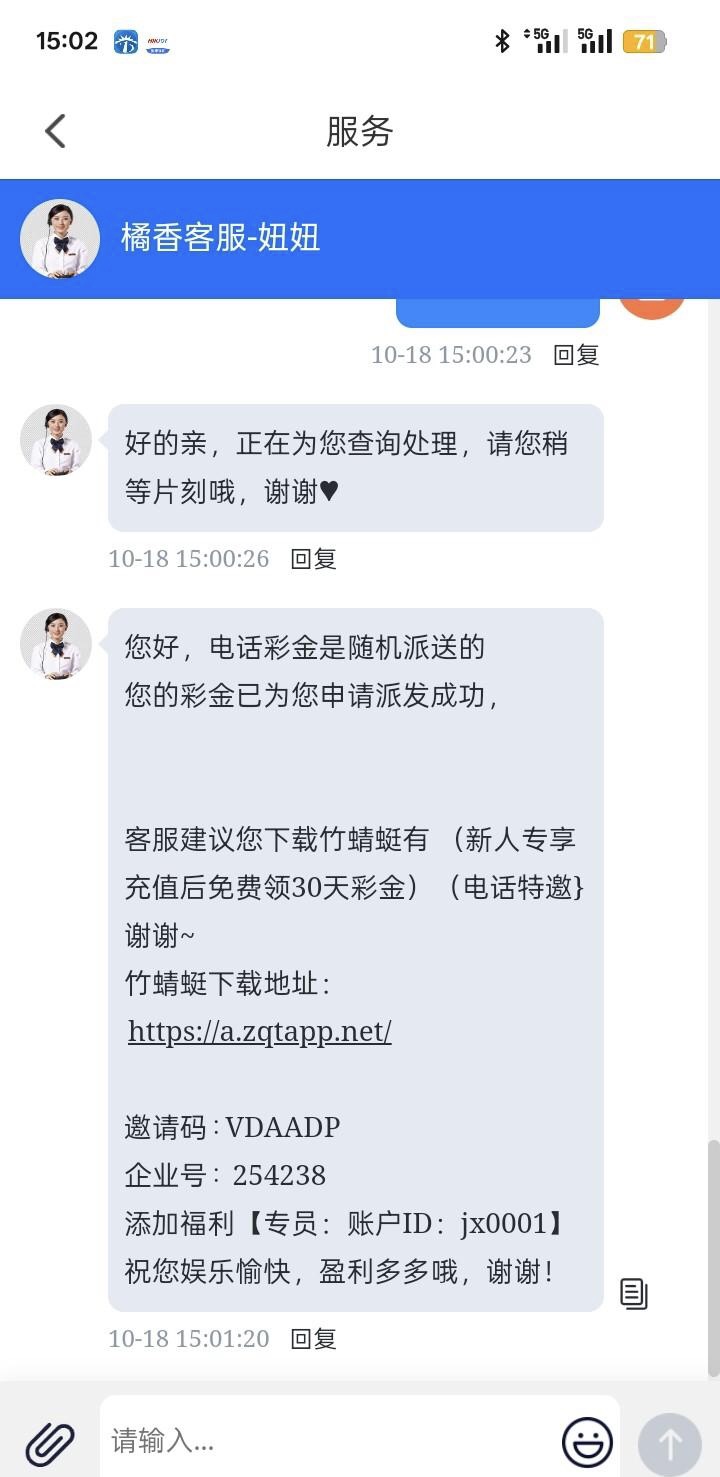Send the message with the arrow button
Viewport: 720px width, 1477px height.
[x=669, y=1443]
